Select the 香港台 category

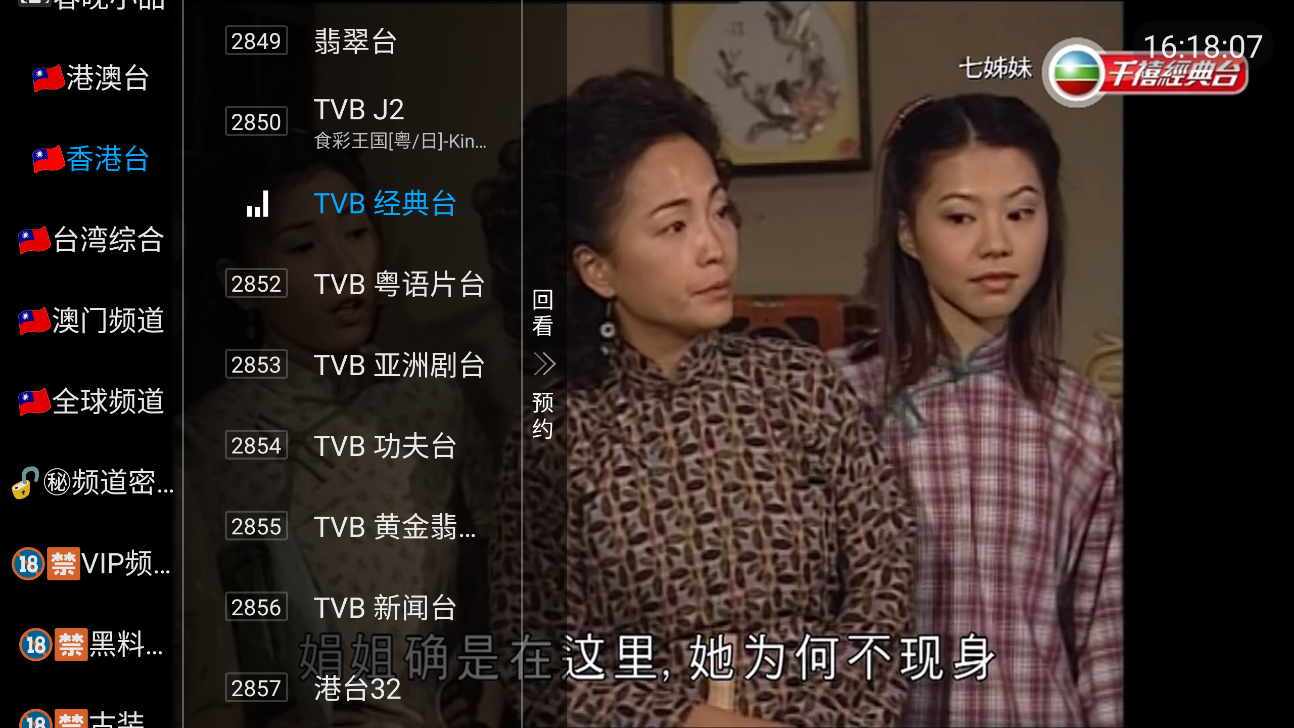coord(91,159)
